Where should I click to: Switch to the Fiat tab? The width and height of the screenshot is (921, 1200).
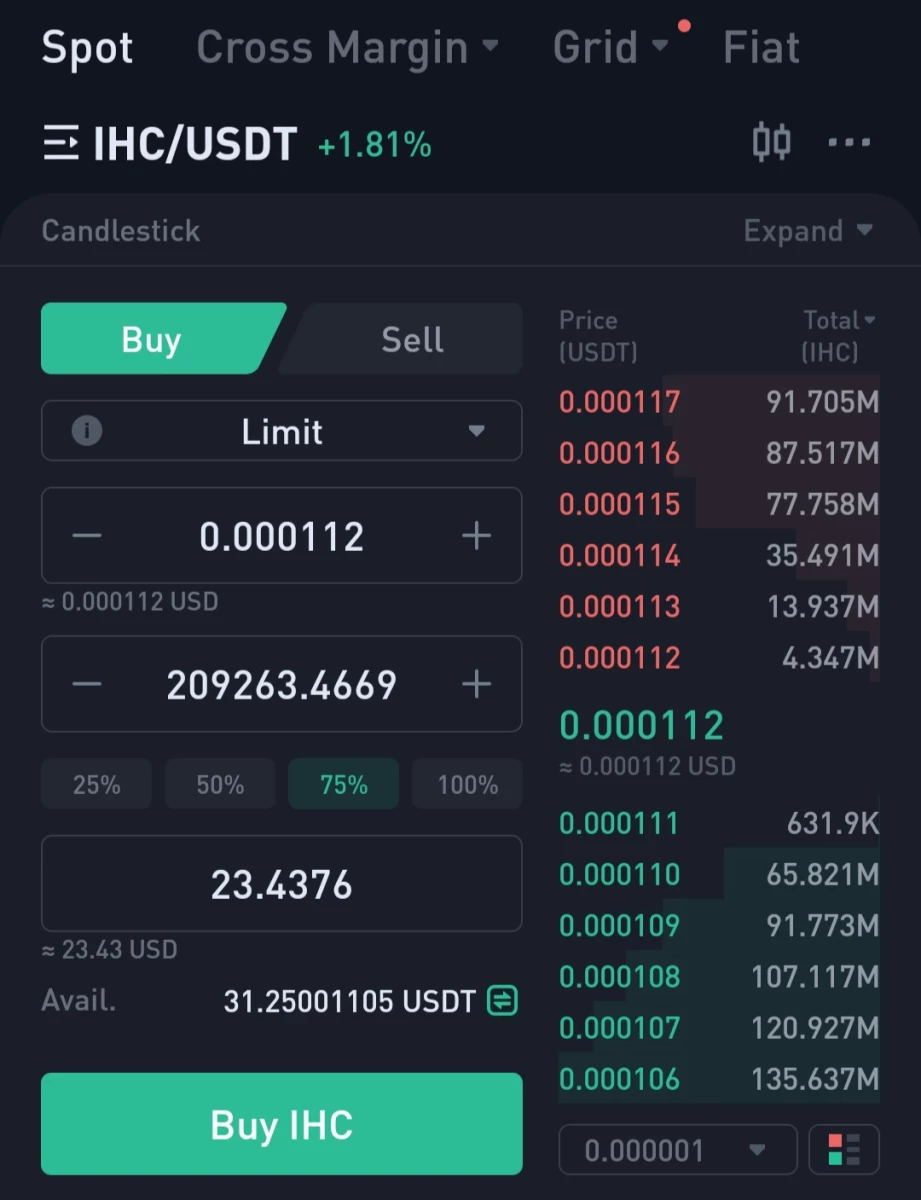761,47
